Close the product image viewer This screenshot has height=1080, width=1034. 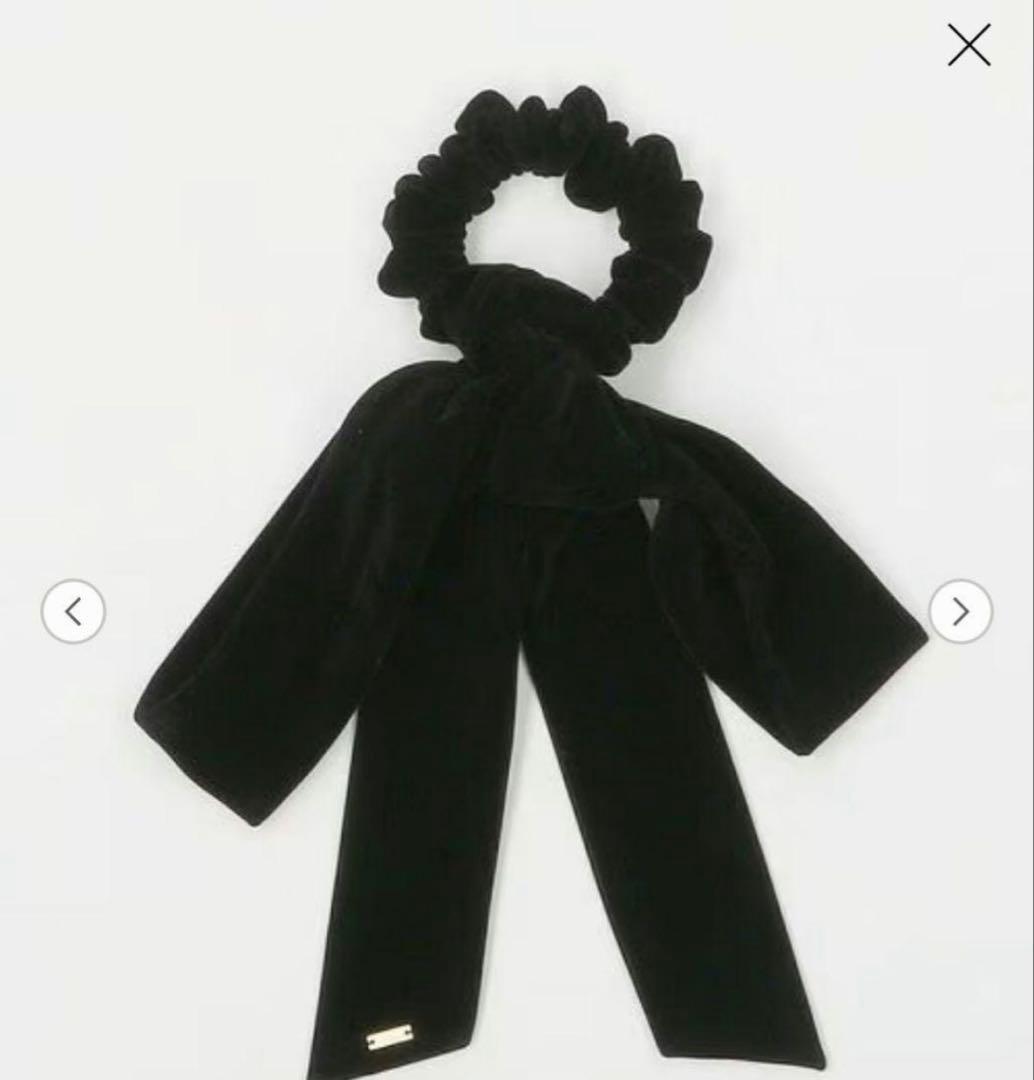point(968,46)
